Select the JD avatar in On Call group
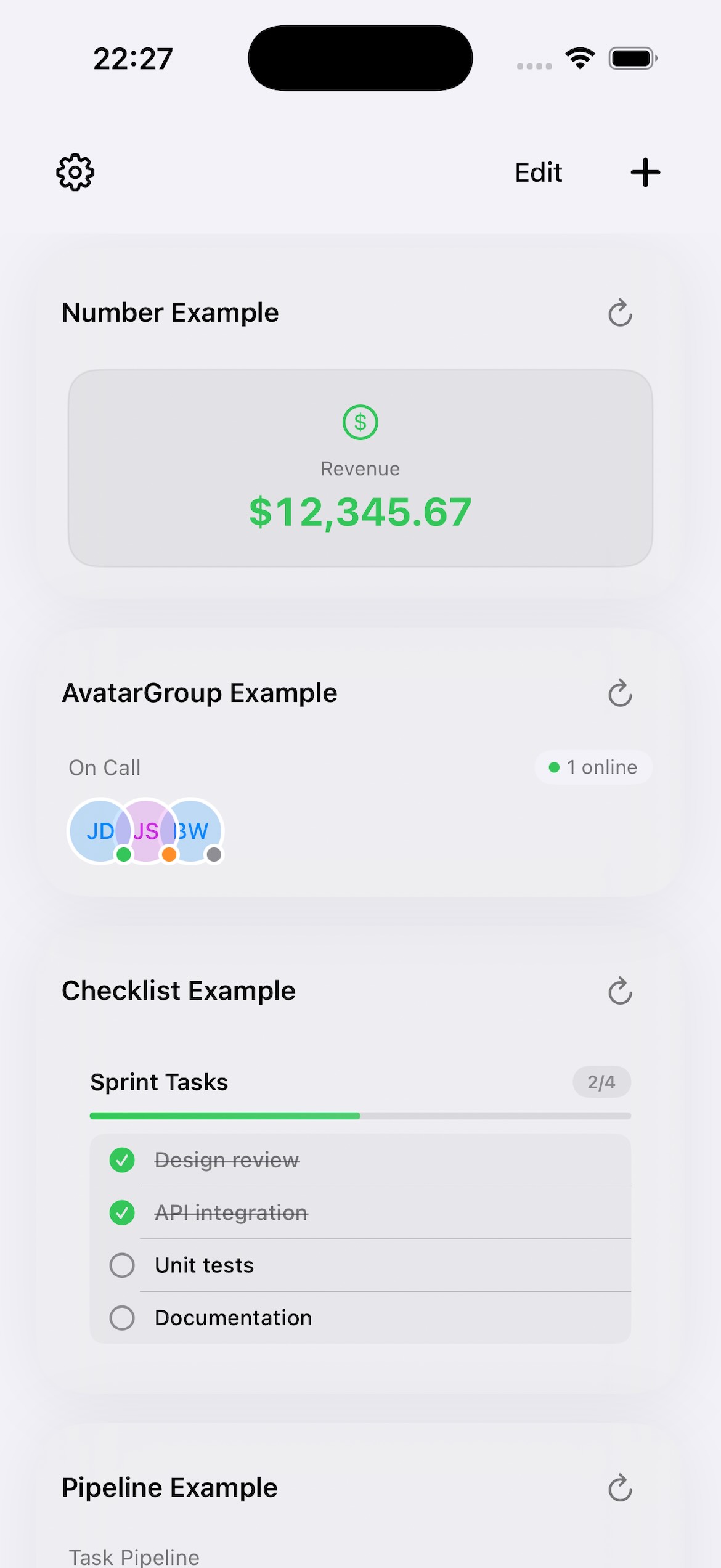 click(99, 831)
